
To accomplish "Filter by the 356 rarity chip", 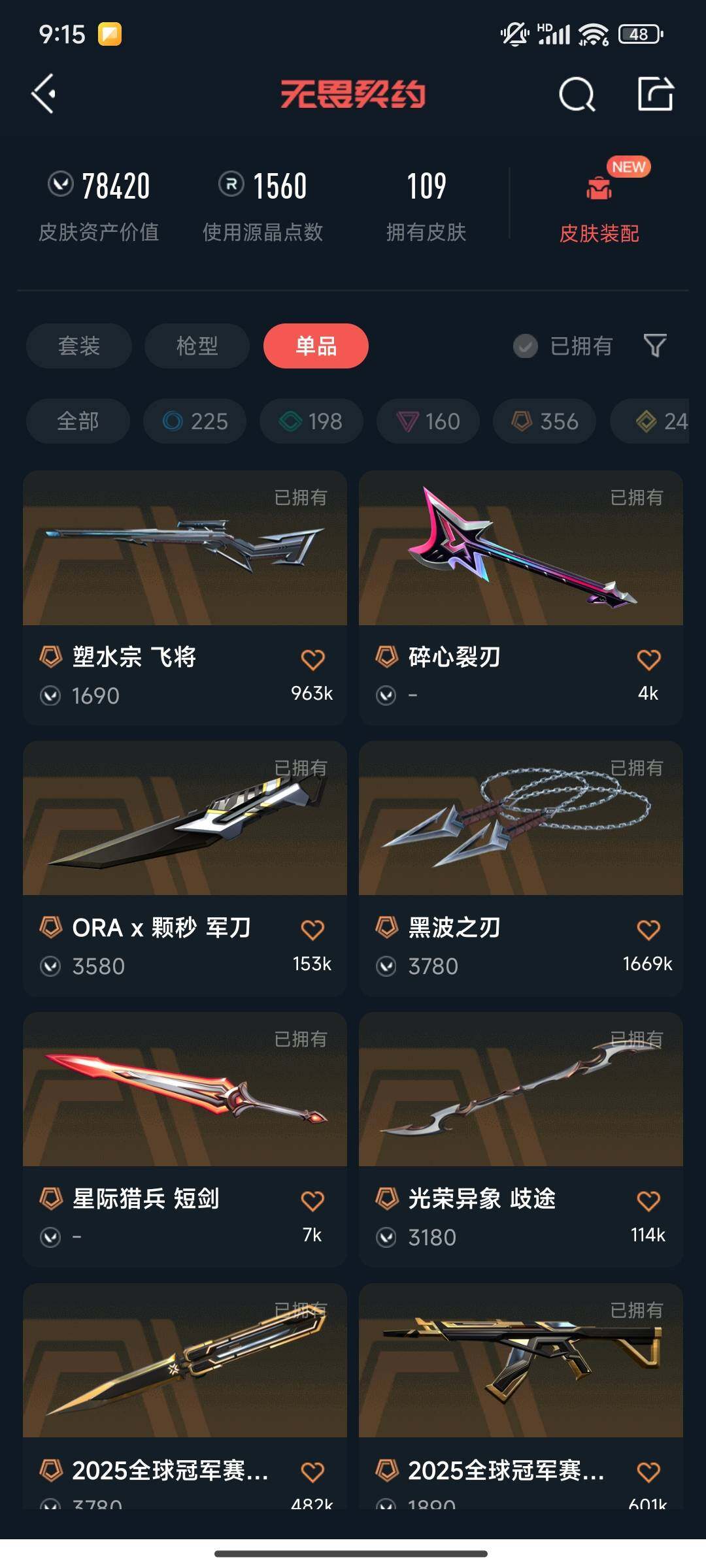I will [x=545, y=421].
